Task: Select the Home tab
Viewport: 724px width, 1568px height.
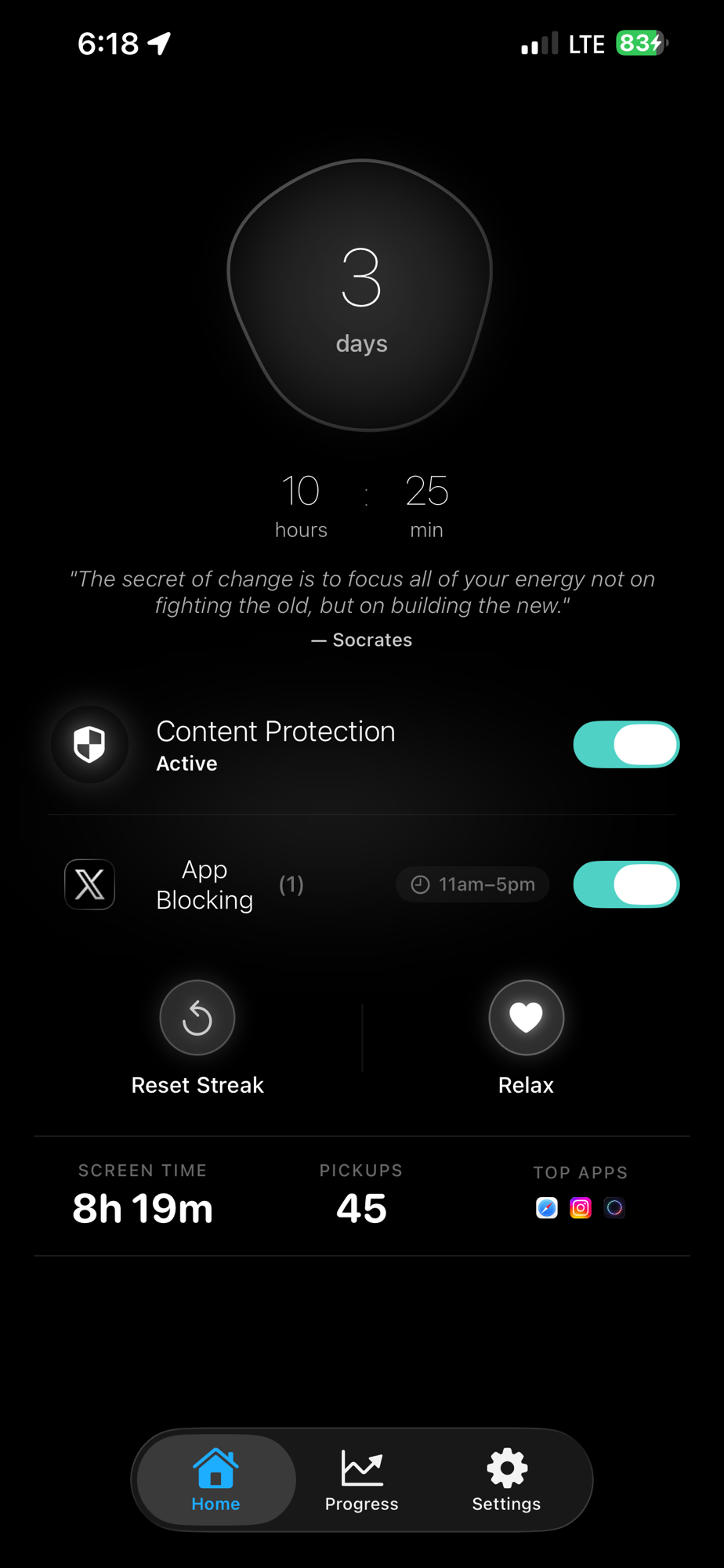Action: point(215,1479)
